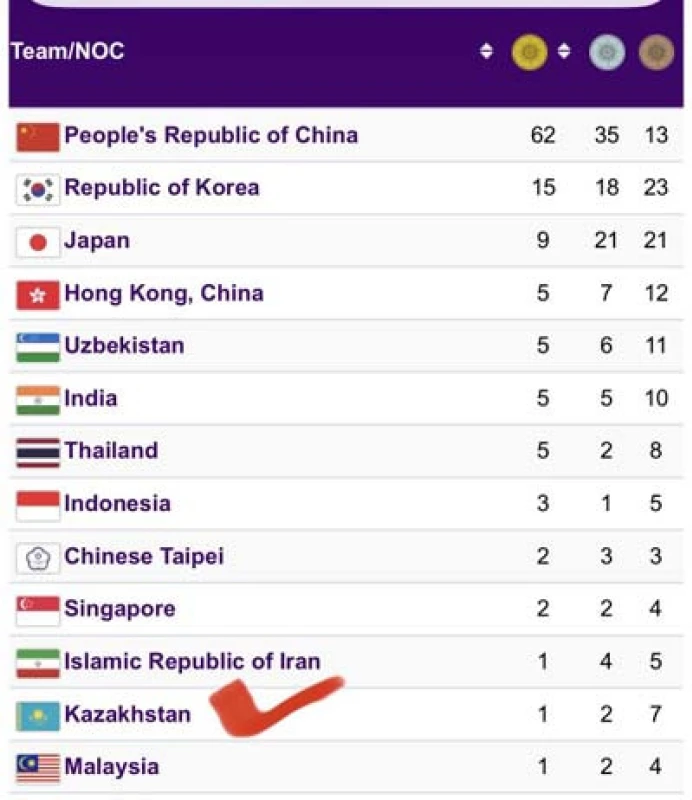Open the Indonesia team link

click(x=117, y=504)
